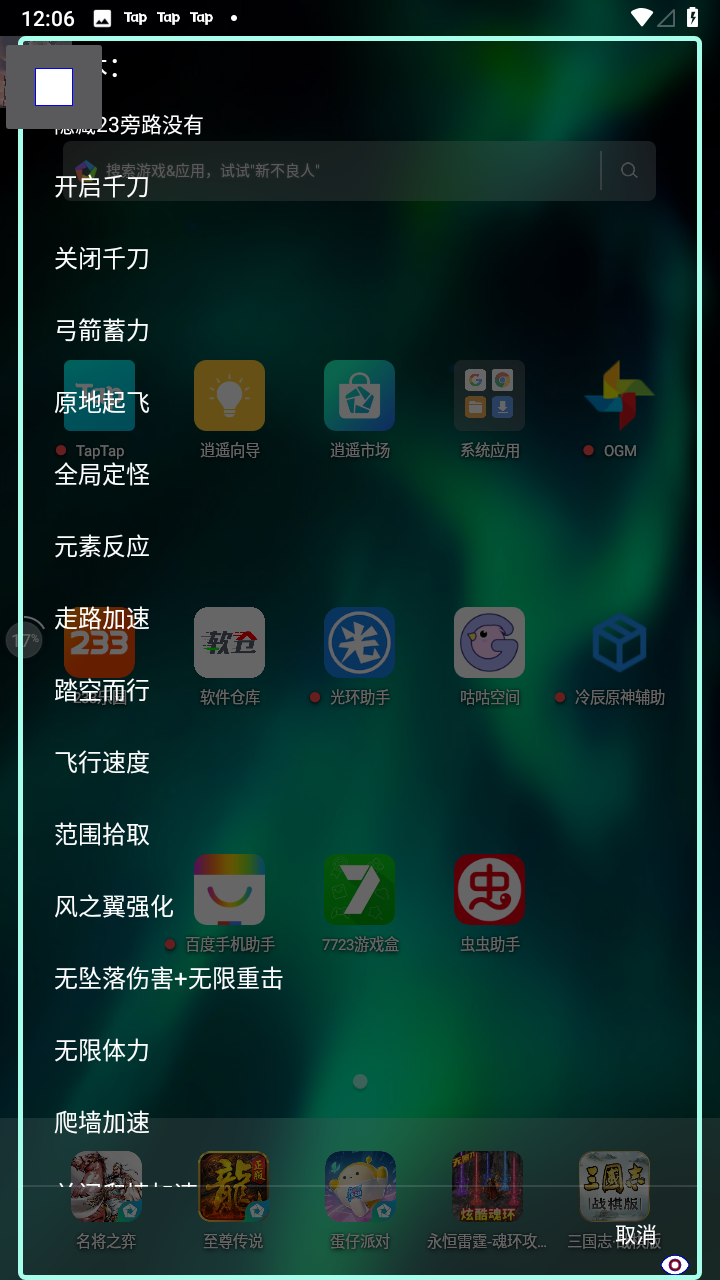
Task: Choose 飞行速度 from the list
Action: pyautogui.click(x=102, y=763)
